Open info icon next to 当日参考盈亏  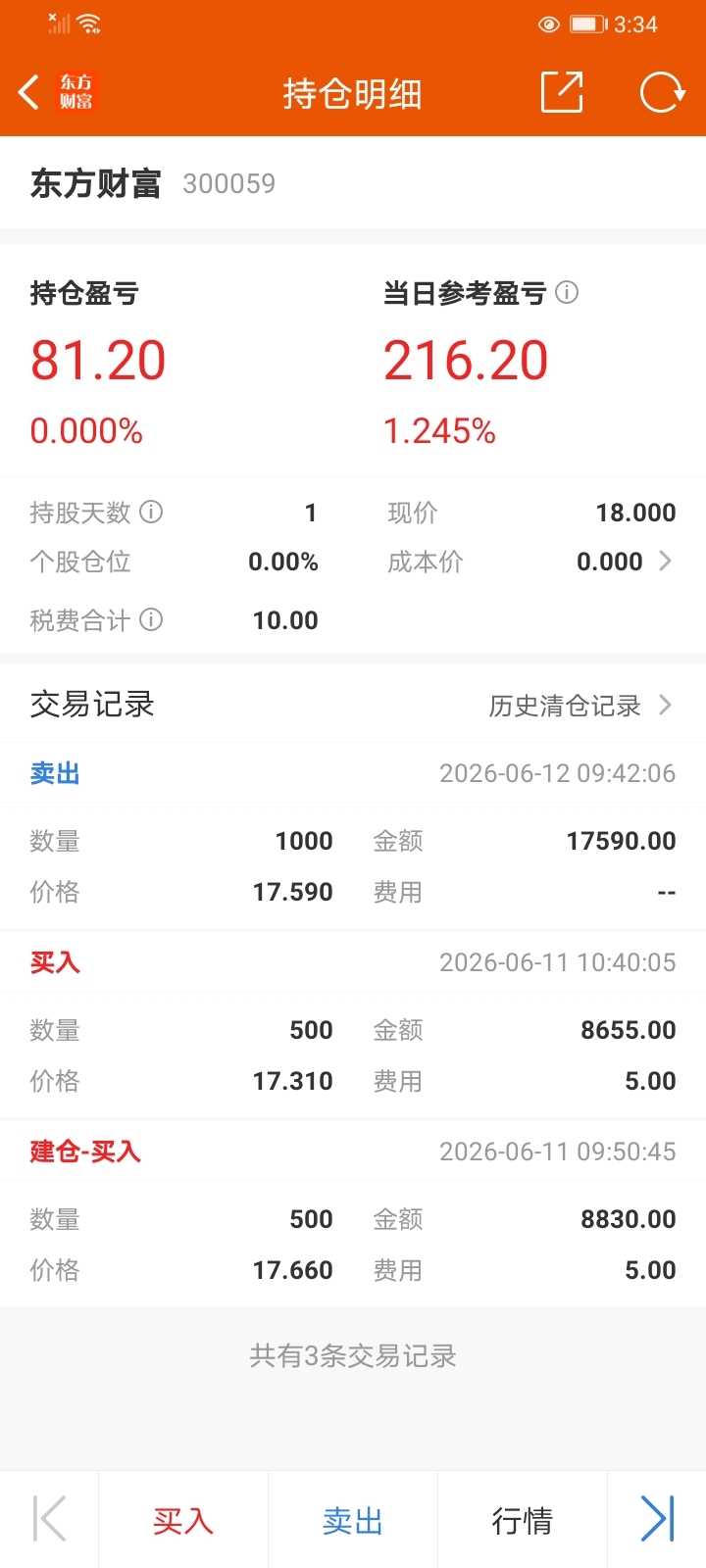click(567, 292)
